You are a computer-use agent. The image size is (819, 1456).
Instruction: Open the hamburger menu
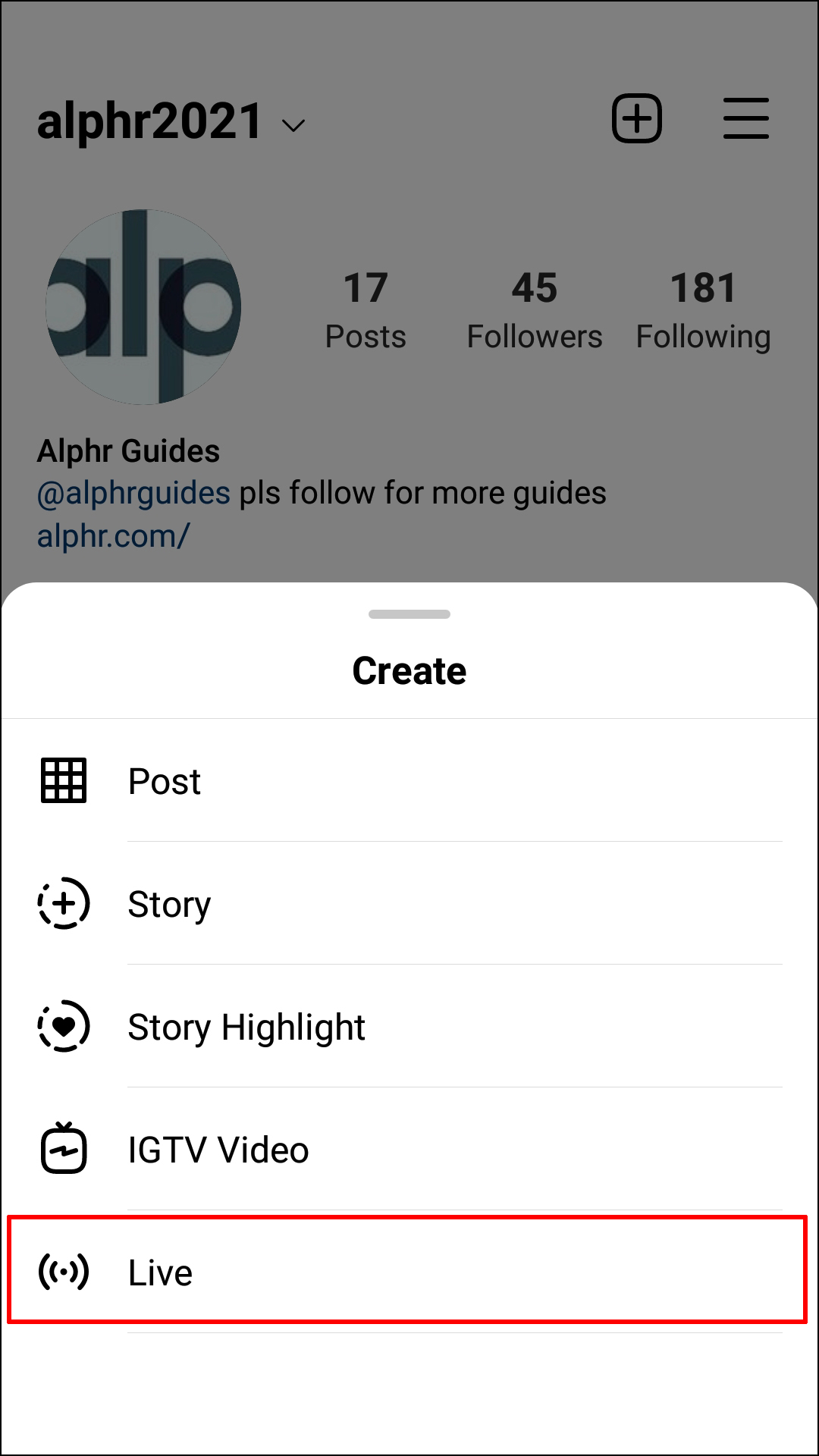[746, 118]
